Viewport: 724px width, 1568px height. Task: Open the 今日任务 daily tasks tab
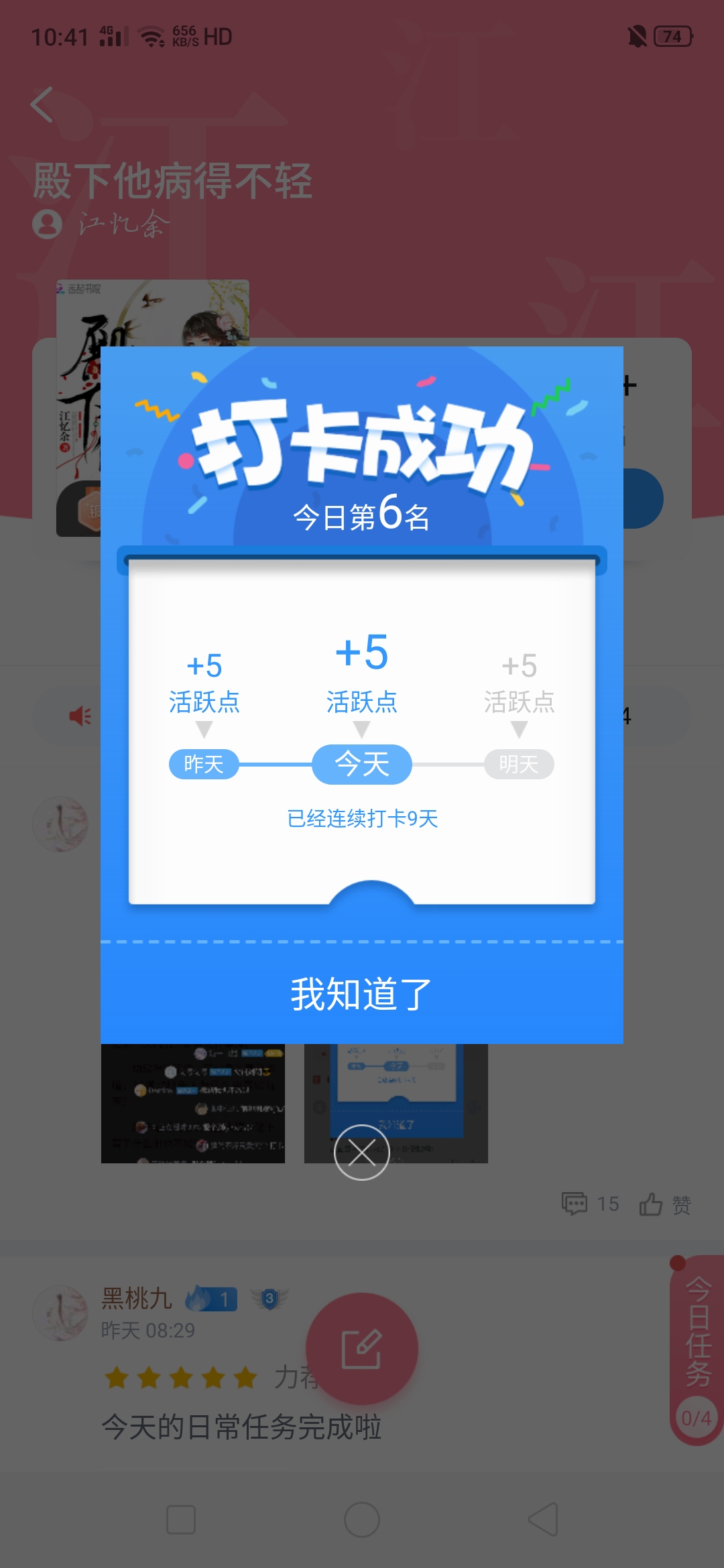(697, 1350)
